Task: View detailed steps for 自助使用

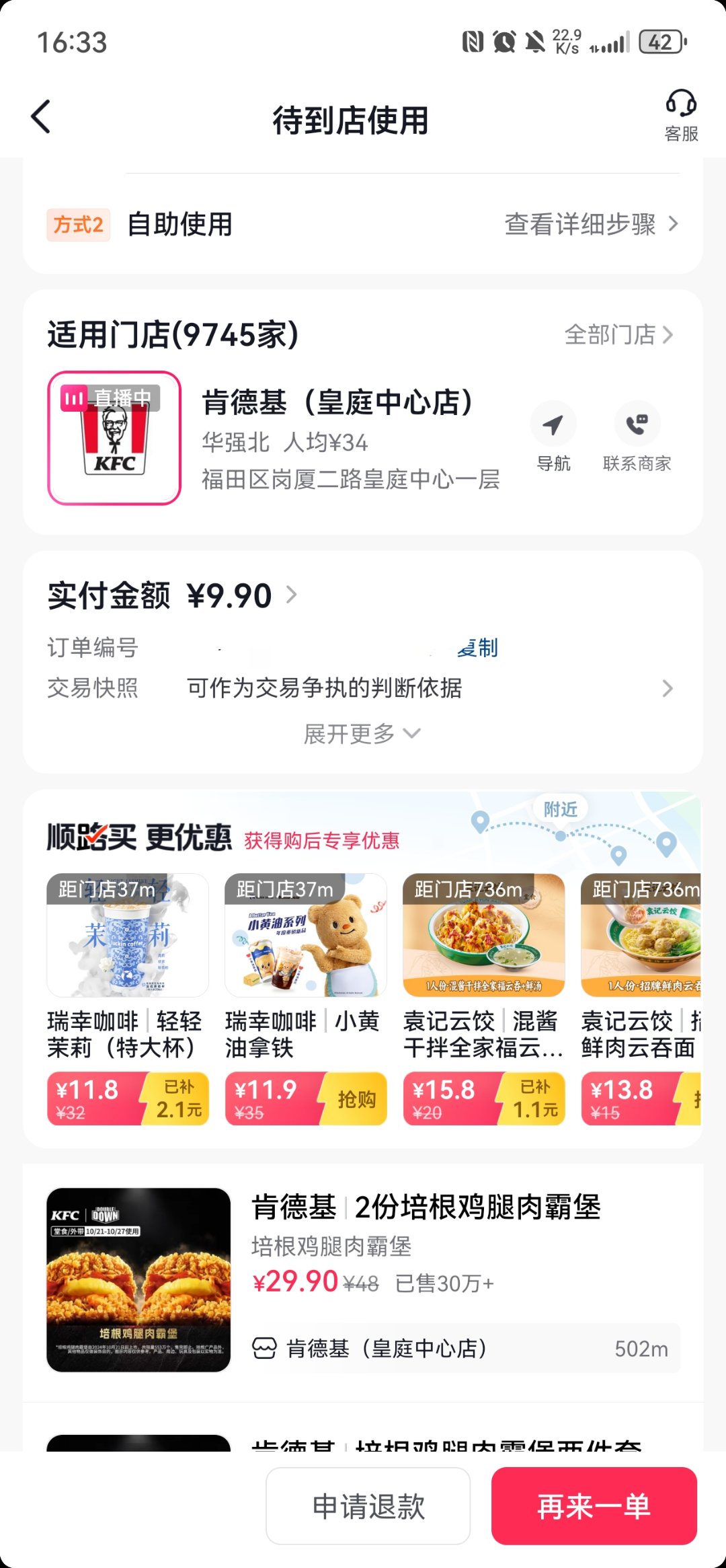Action: tap(592, 224)
